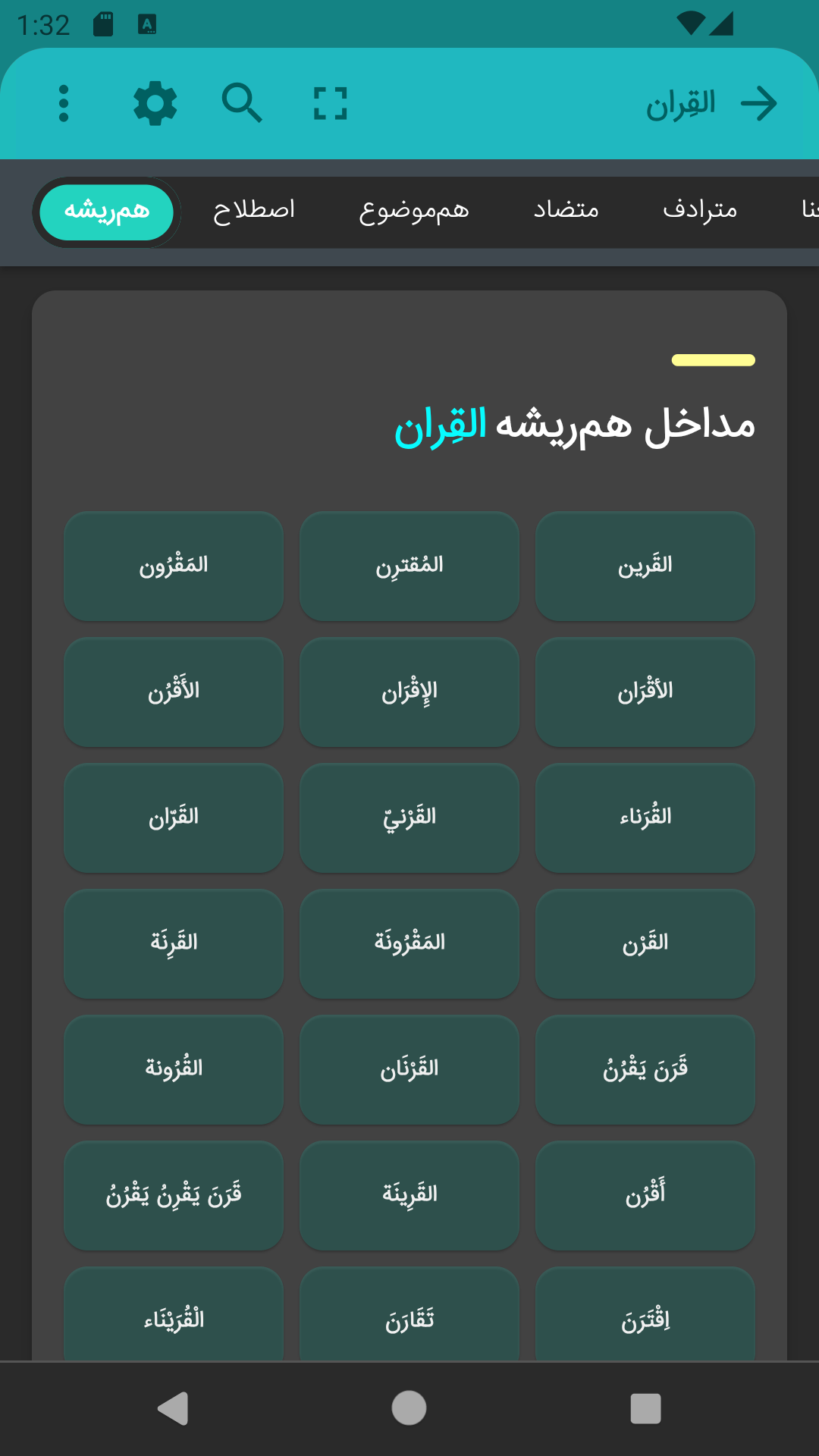Activate the search icon

click(x=242, y=105)
